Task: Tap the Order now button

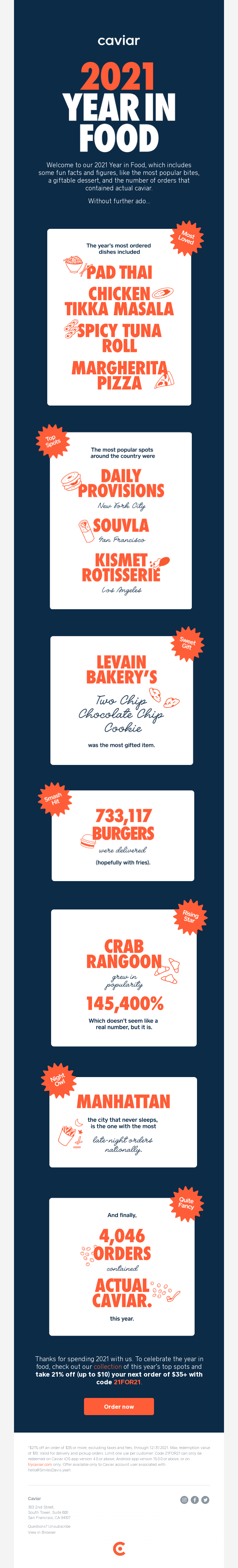Action: [x=119, y=1406]
